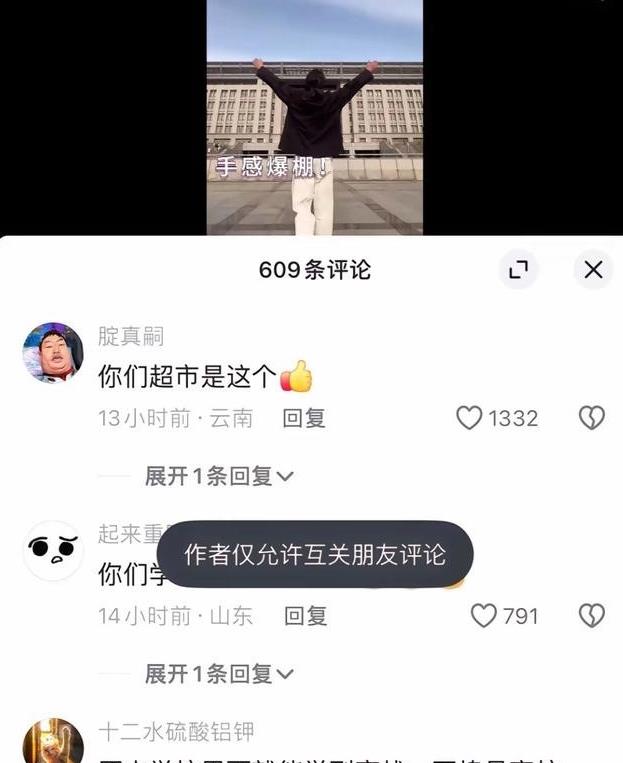Reply to 脘真嗣's comment
This screenshot has width=623, height=763.
click(x=304, y=418)
